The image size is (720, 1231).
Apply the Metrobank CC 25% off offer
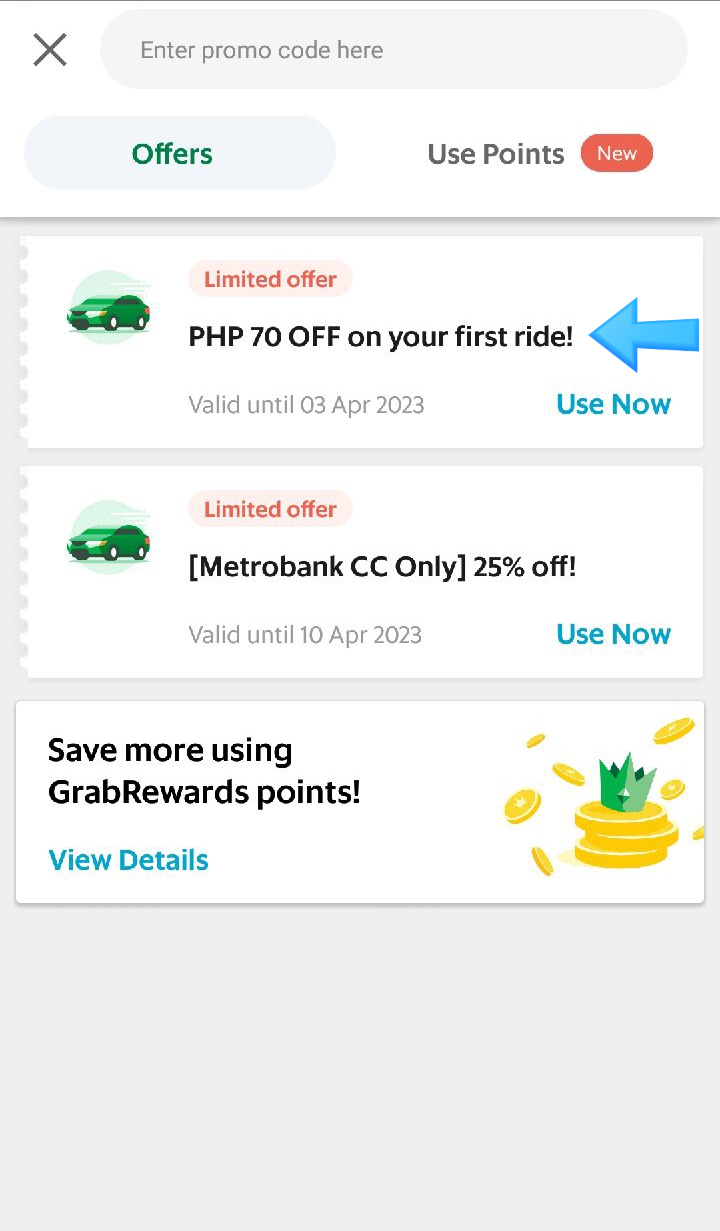(613, 634)
